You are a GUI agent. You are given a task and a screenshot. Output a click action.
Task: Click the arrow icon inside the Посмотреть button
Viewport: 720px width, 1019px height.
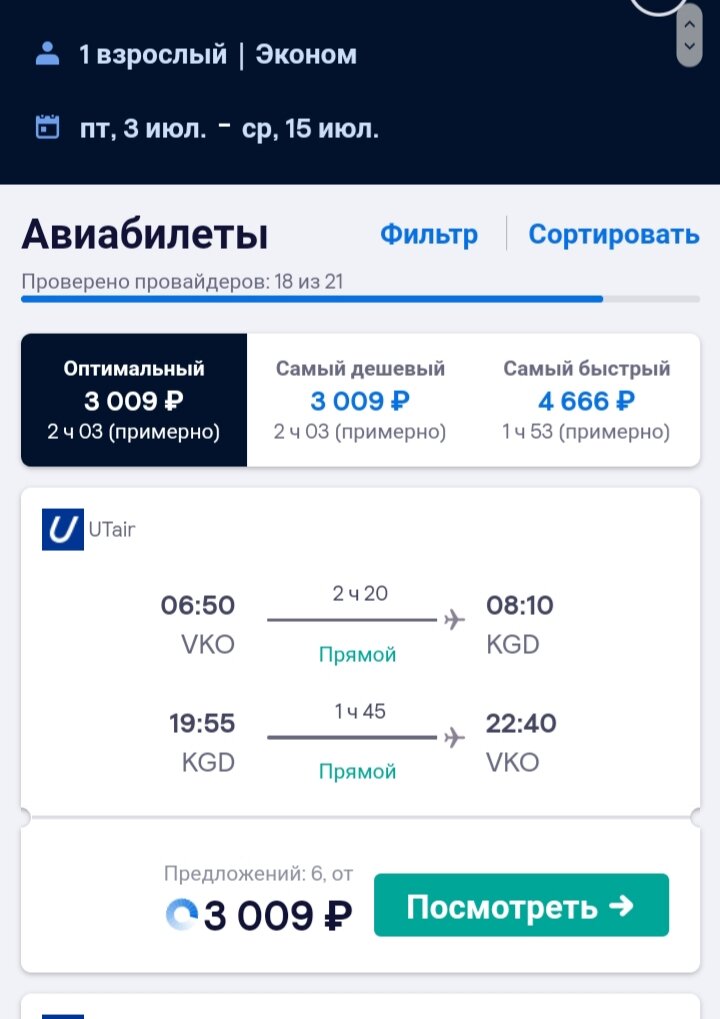click(619, 905)
